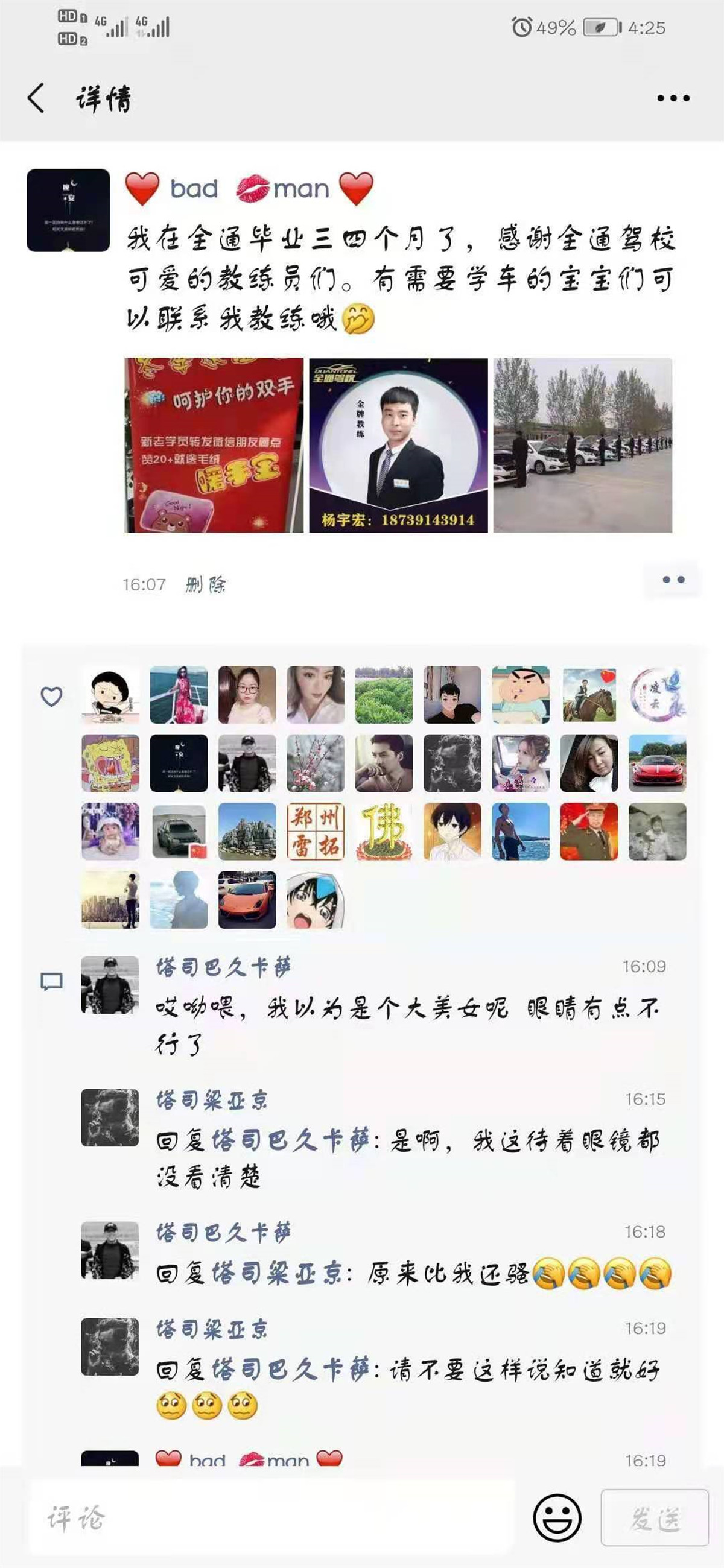Open the 佛 avatar in the likes
724x1568 pixels.
click(x=384, y=831)
